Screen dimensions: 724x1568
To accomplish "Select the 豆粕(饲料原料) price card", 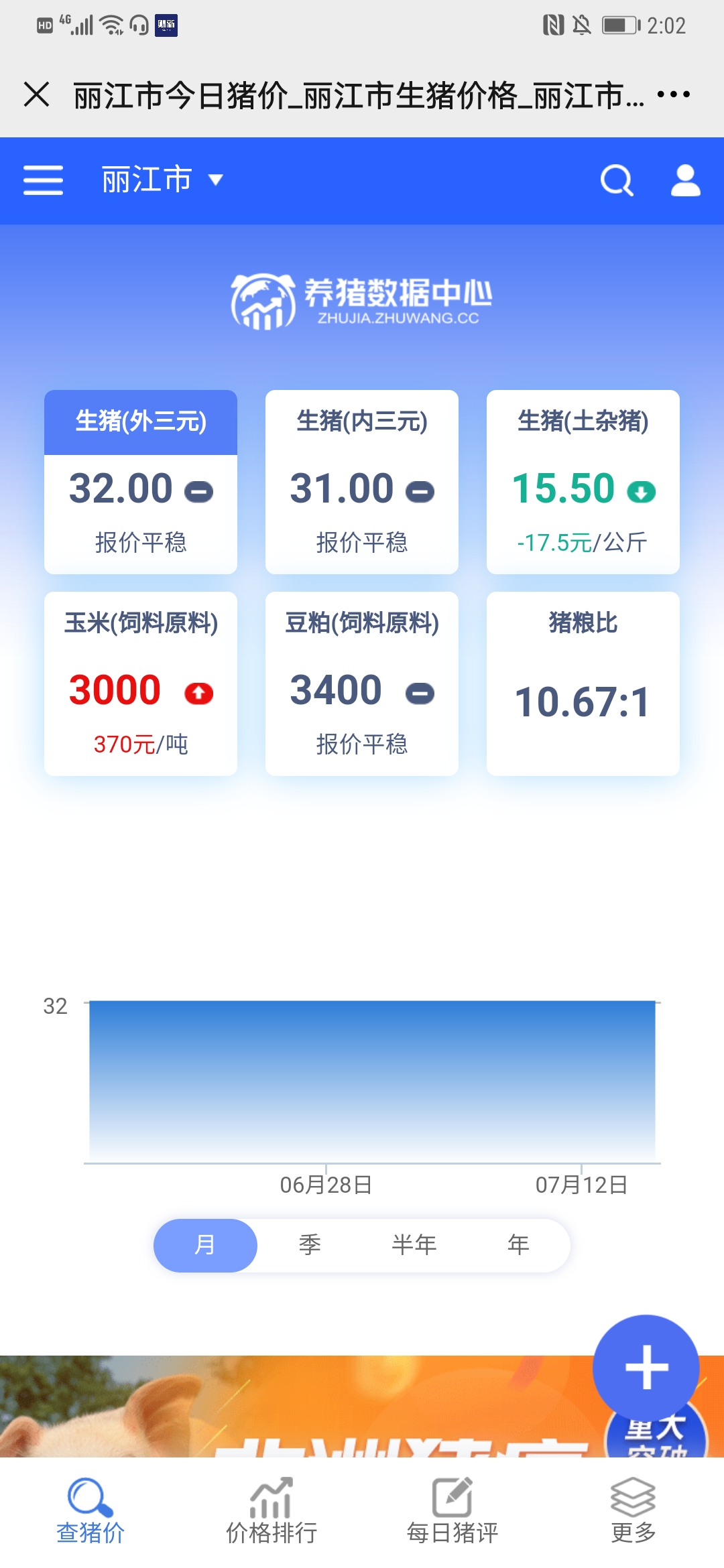I will [x=362, y=683].
